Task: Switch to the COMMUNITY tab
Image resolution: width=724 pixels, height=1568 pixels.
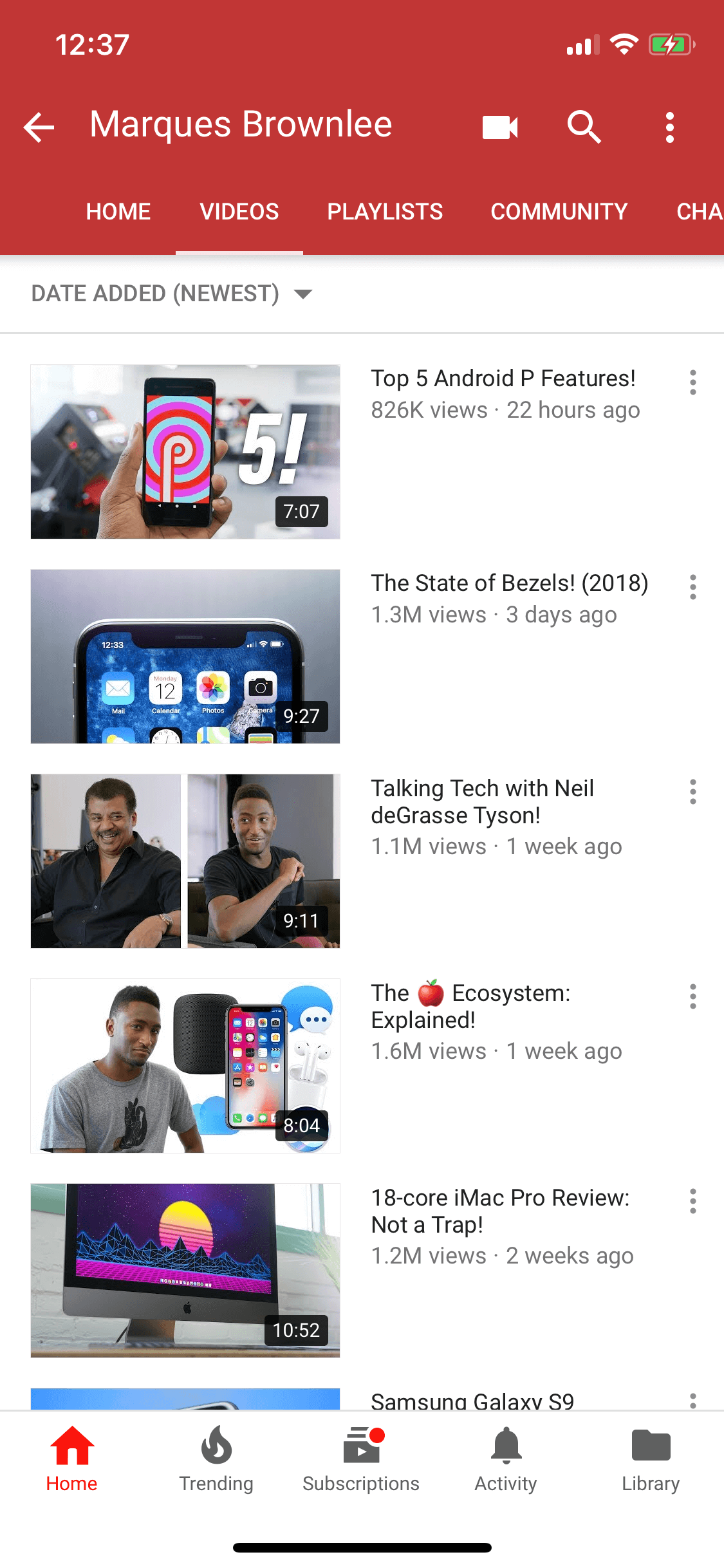Action: pos(559,212)
